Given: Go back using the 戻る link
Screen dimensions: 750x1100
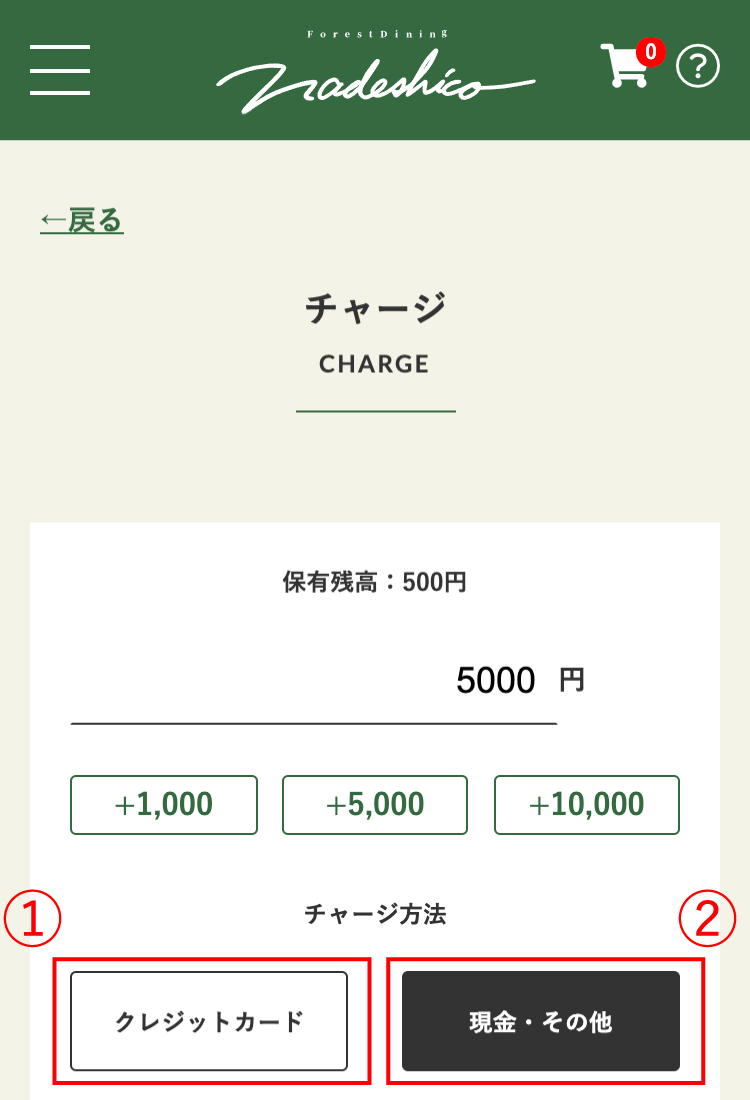Looking at the screenshot, I should (81, 220).
